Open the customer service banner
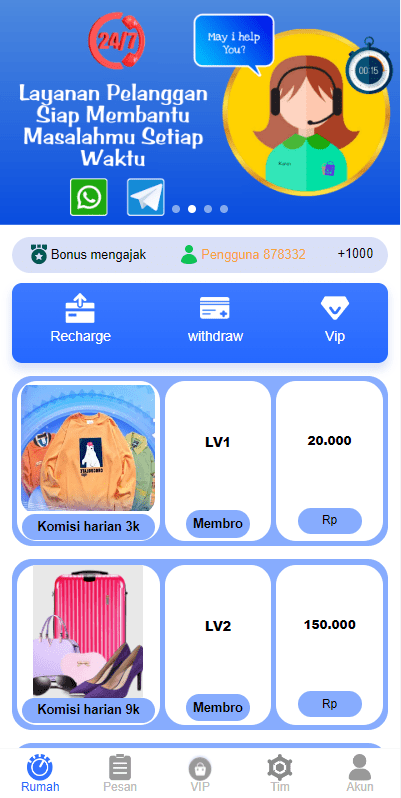The image size is (401, 798). click(200, 112)
